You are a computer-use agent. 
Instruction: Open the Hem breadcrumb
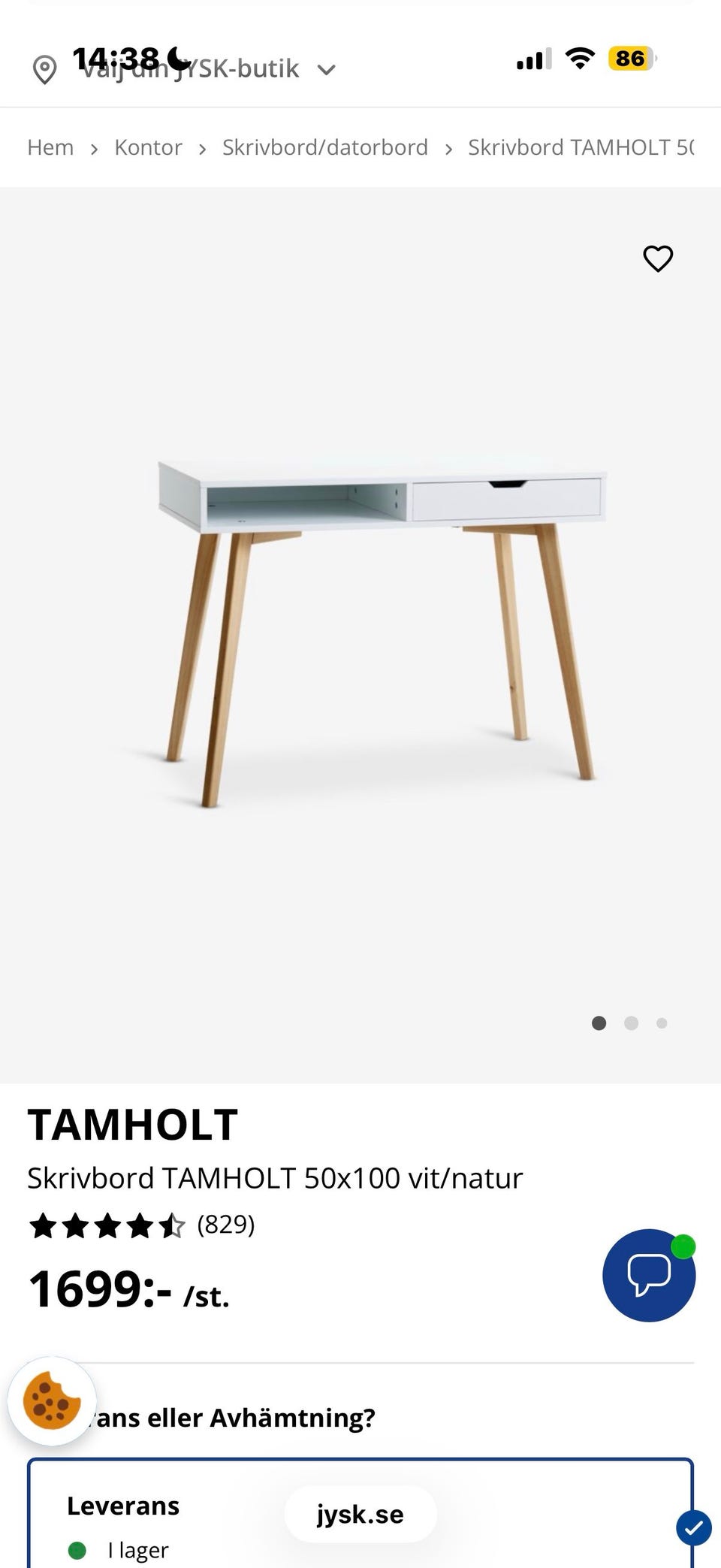[x=50, y=147]
